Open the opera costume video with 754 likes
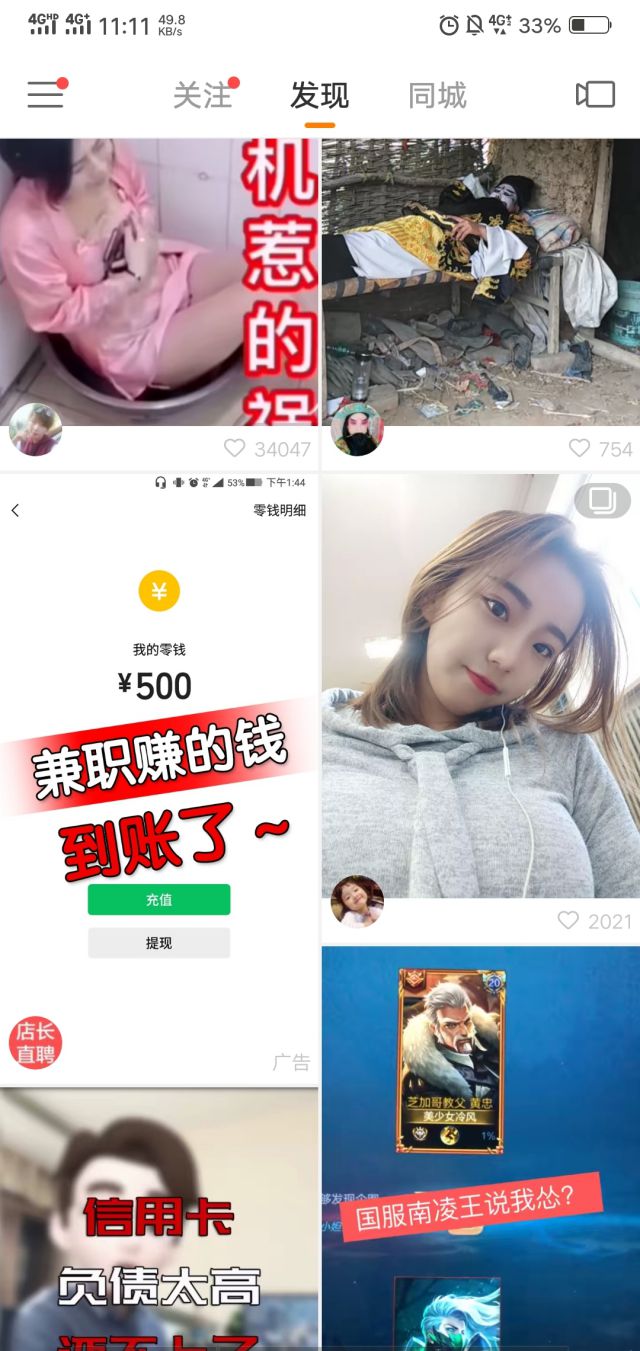The height and width of the screenshot is (1351, 640). (x=481, y=280)
